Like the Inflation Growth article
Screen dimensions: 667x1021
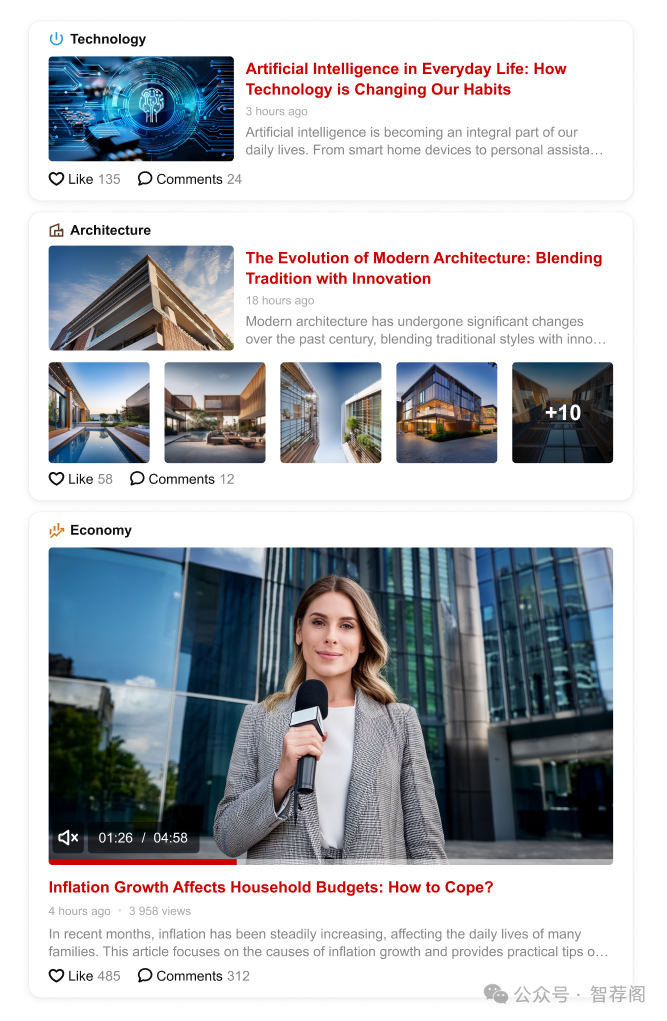(x=83, y=976)
